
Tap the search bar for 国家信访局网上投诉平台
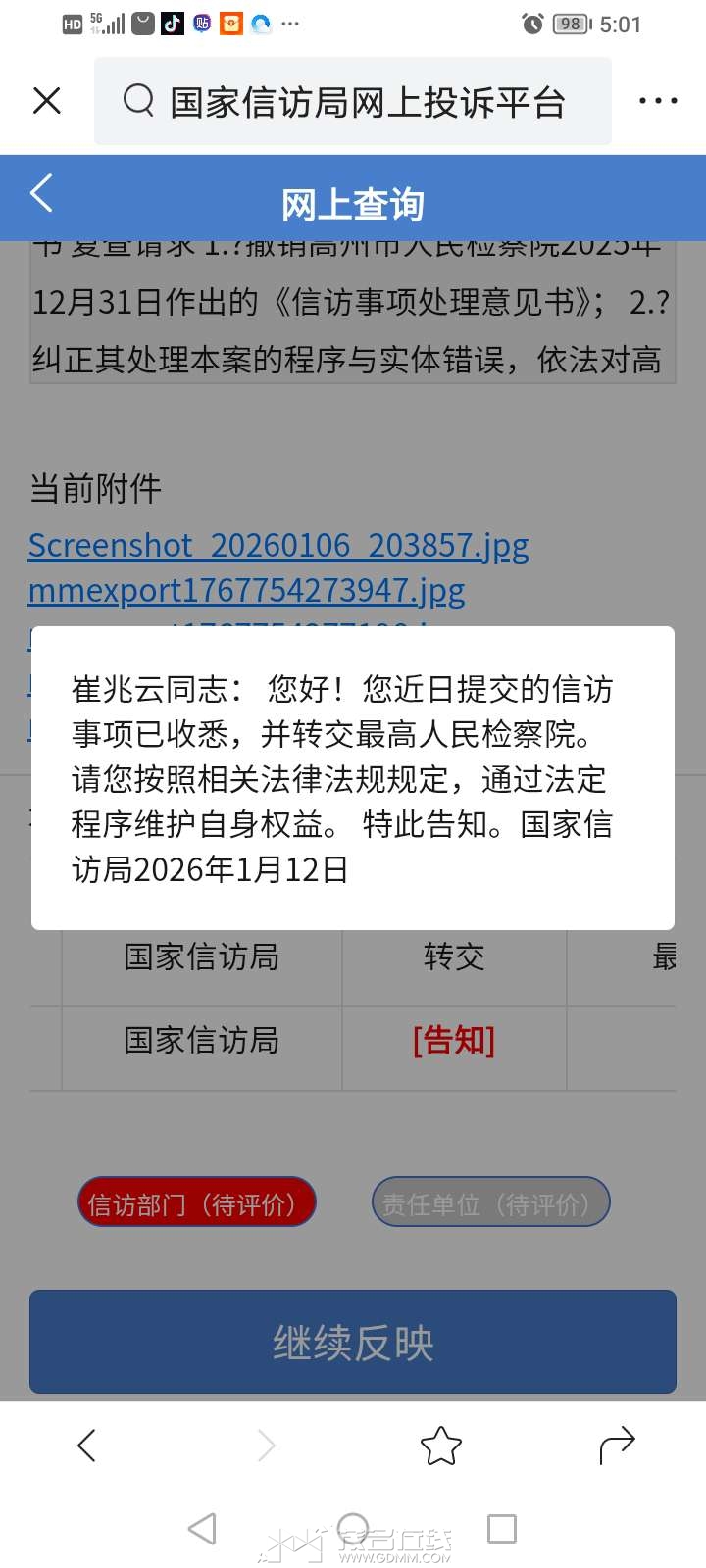(x=353, y=102)
